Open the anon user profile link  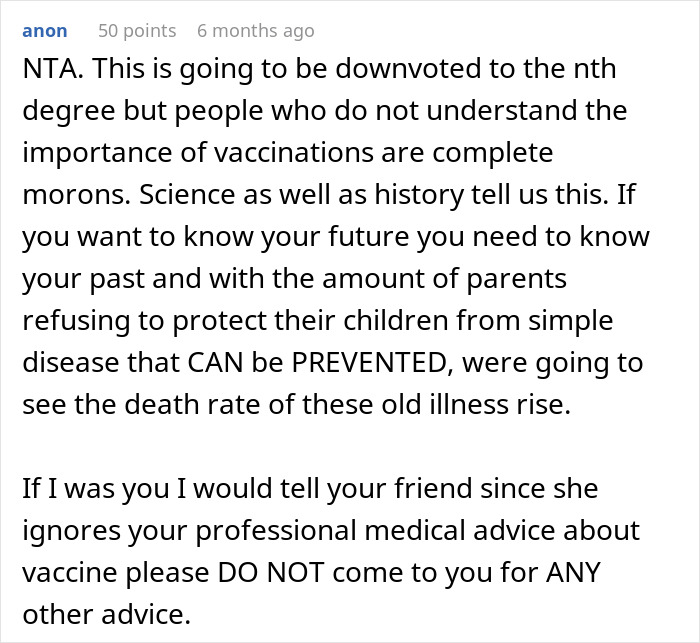(x=45, y=31)
